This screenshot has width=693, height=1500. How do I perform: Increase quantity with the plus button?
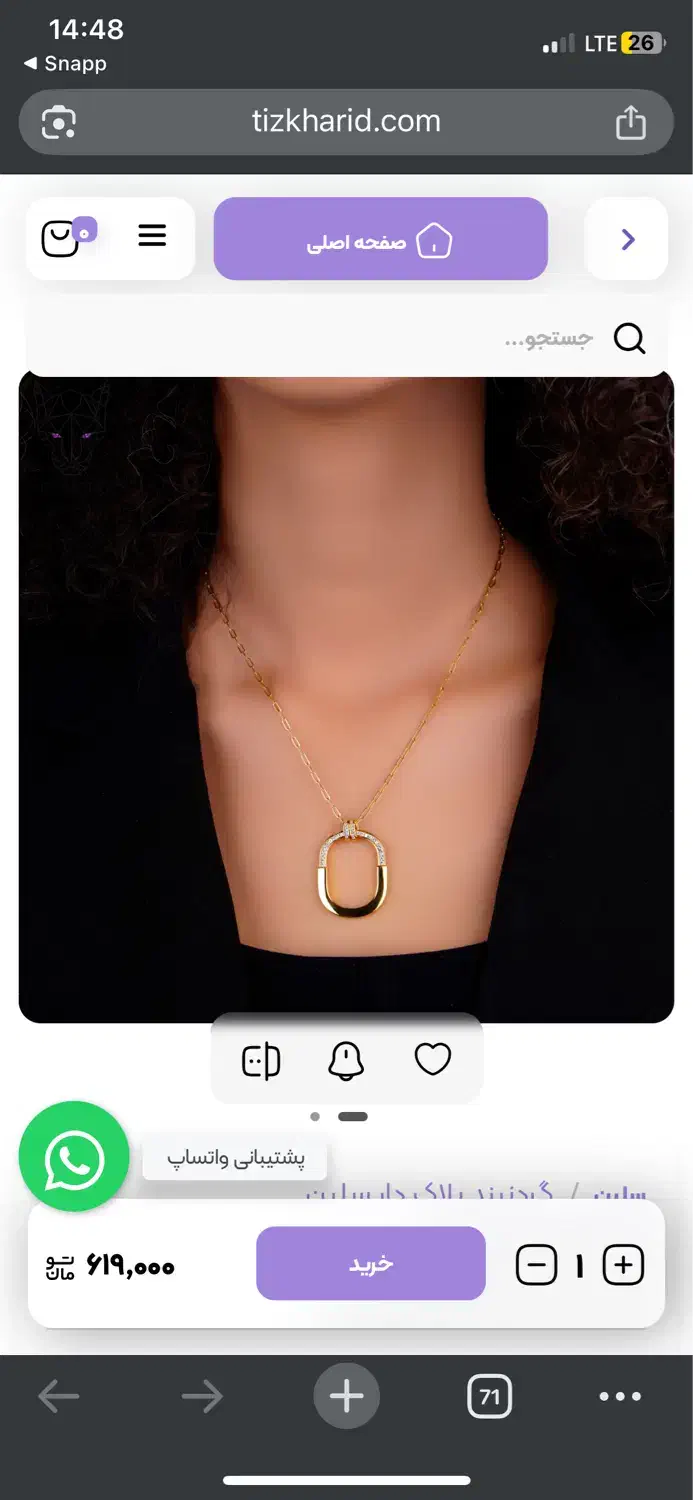point(623,1266)
